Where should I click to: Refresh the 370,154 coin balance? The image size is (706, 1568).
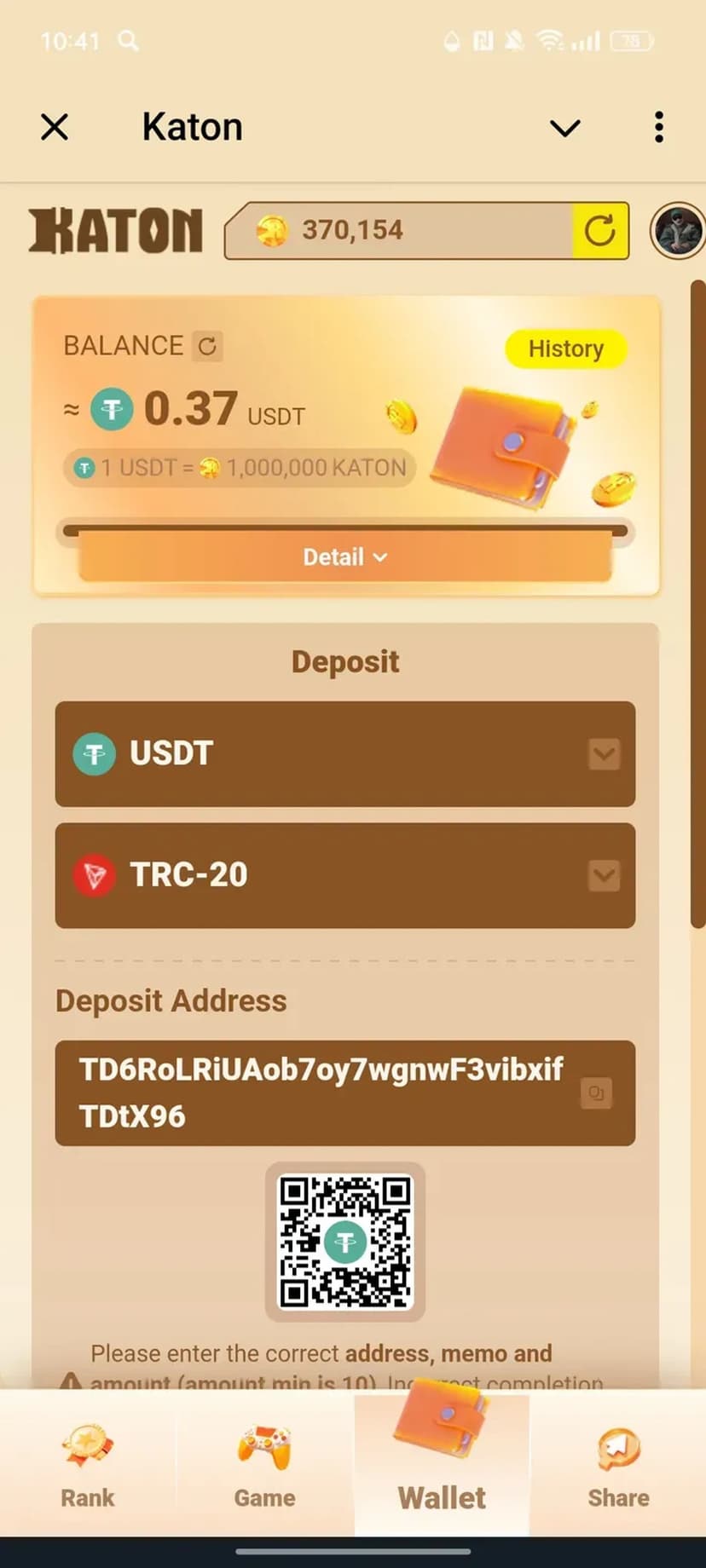pos(600,230)
